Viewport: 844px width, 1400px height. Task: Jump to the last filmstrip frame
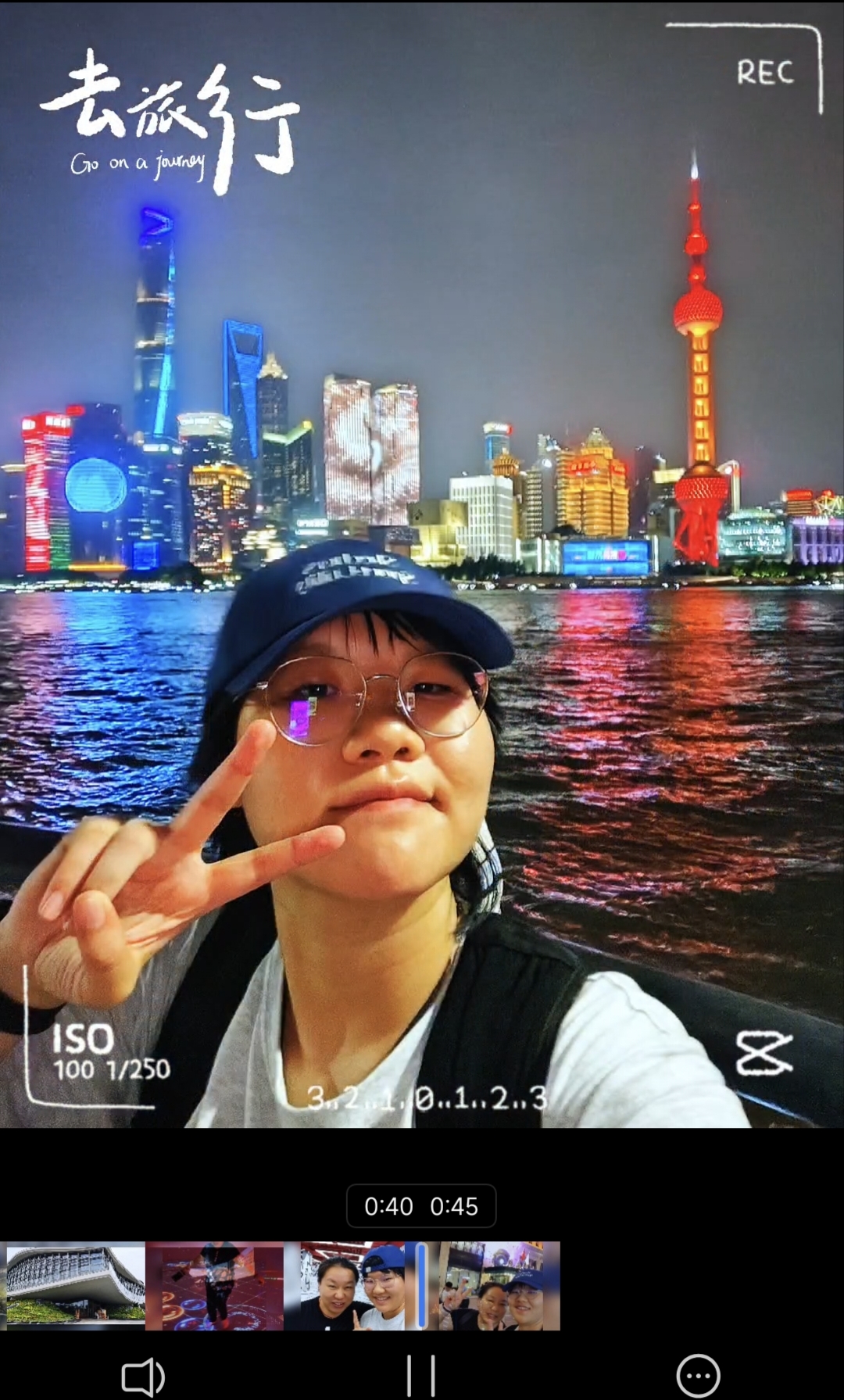click(499, 1286)
